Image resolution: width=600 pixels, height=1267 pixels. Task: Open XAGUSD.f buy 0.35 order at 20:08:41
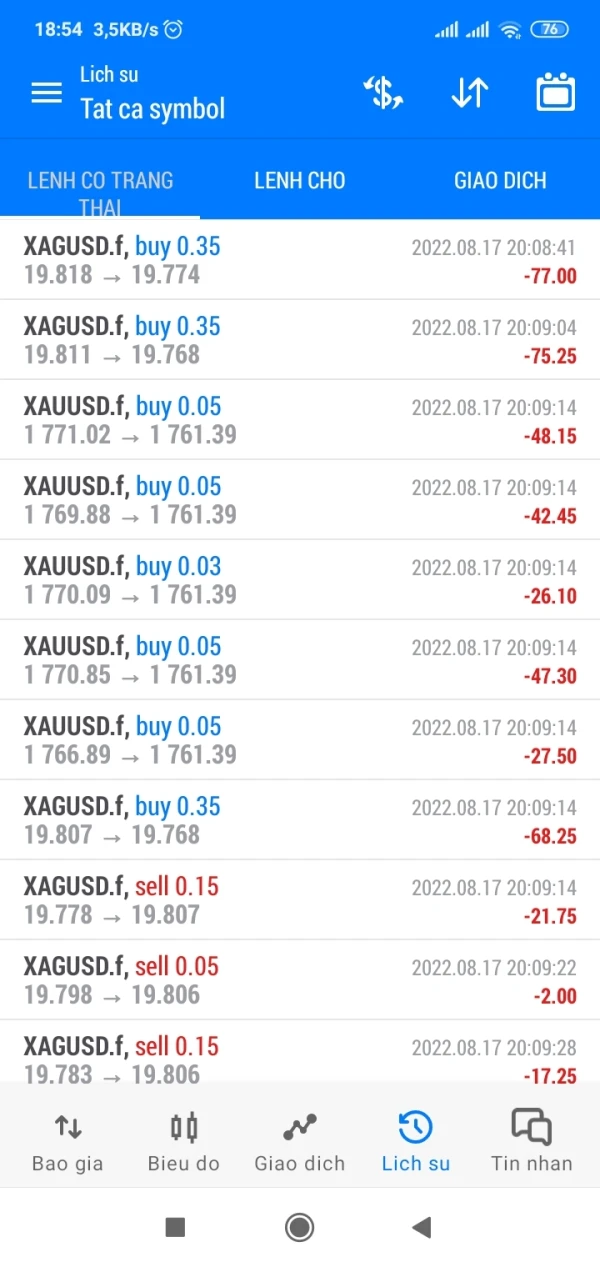[300, 260]
